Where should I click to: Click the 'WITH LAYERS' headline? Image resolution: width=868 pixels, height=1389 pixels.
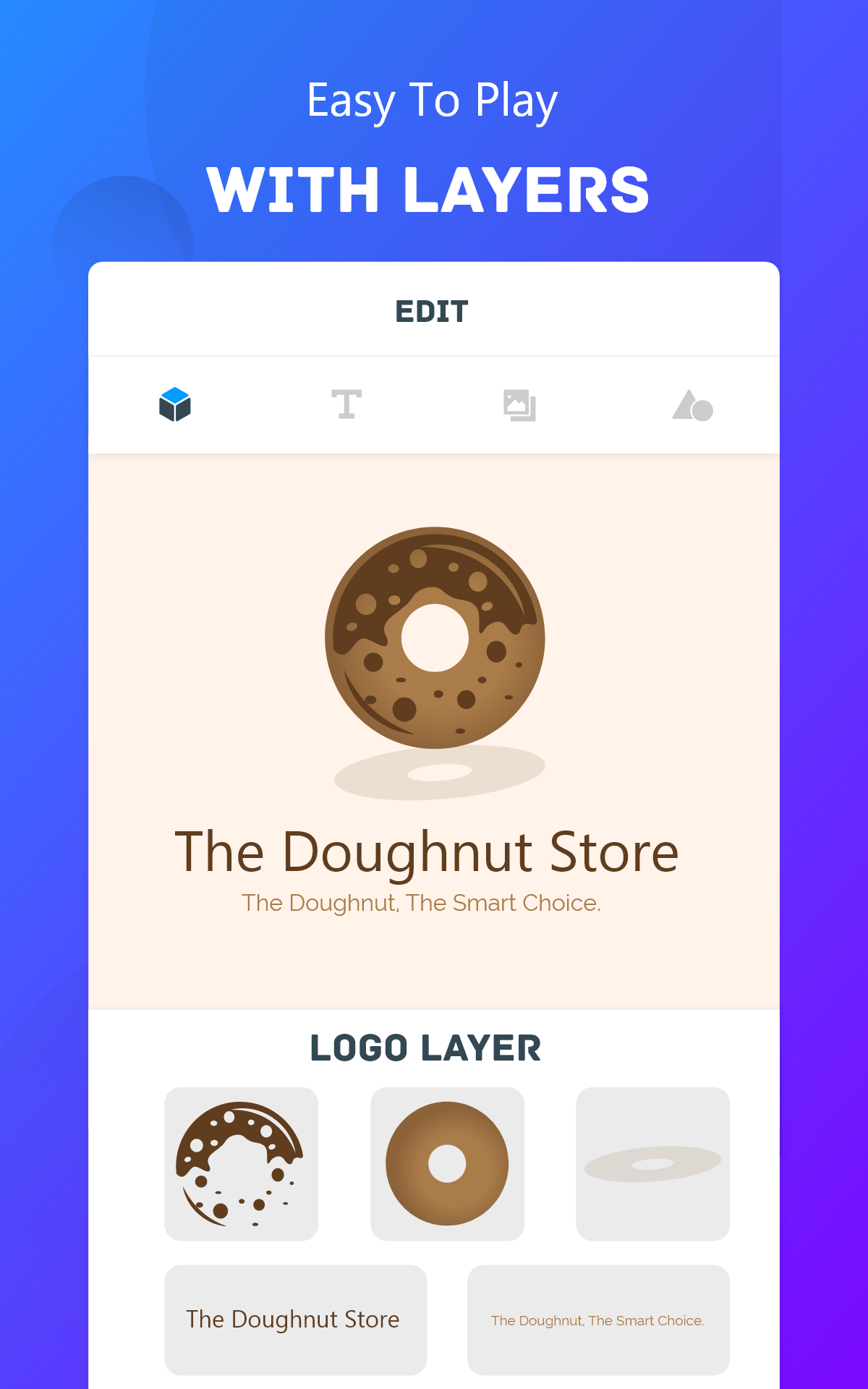432,190
